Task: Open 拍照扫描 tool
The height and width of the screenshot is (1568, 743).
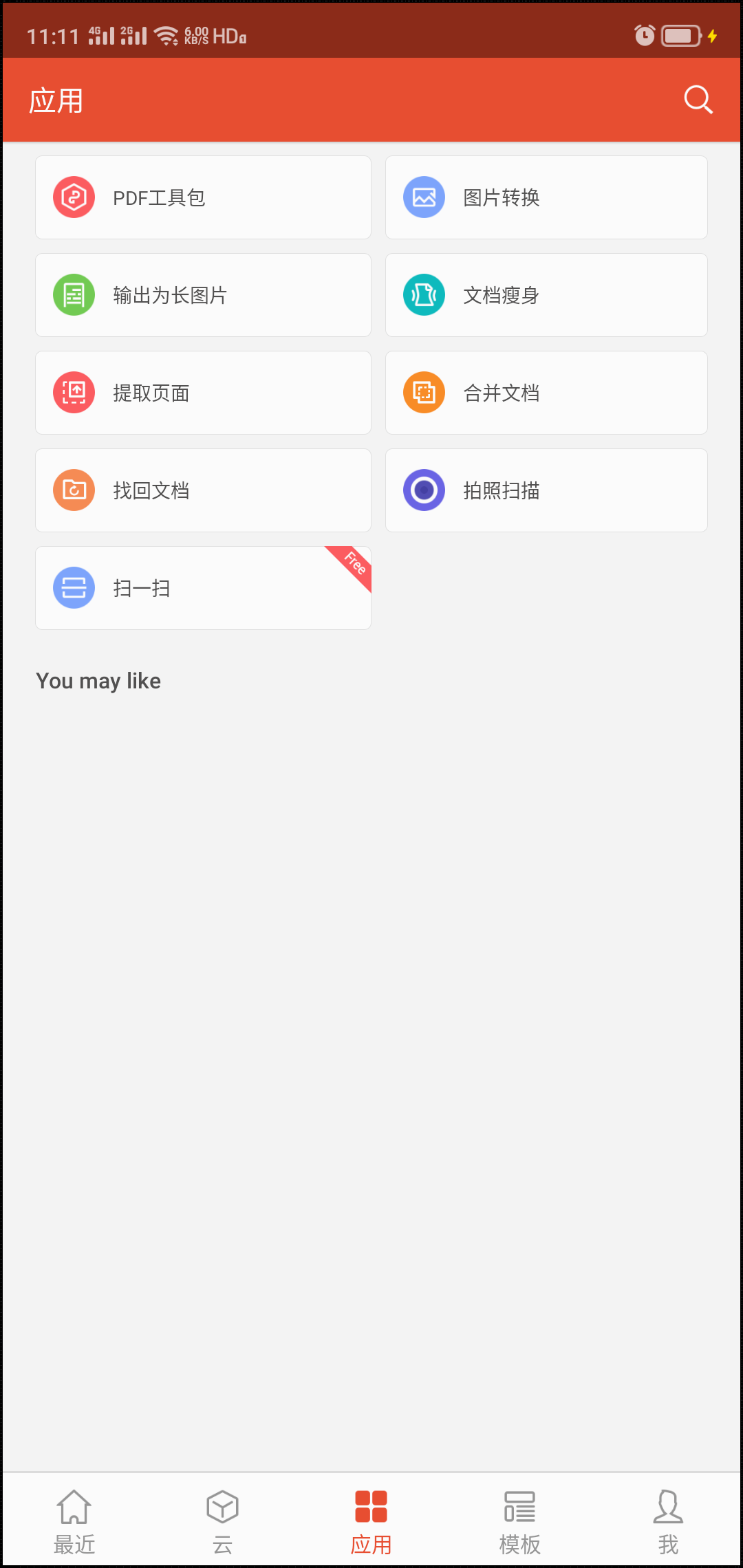Action: 546,491
